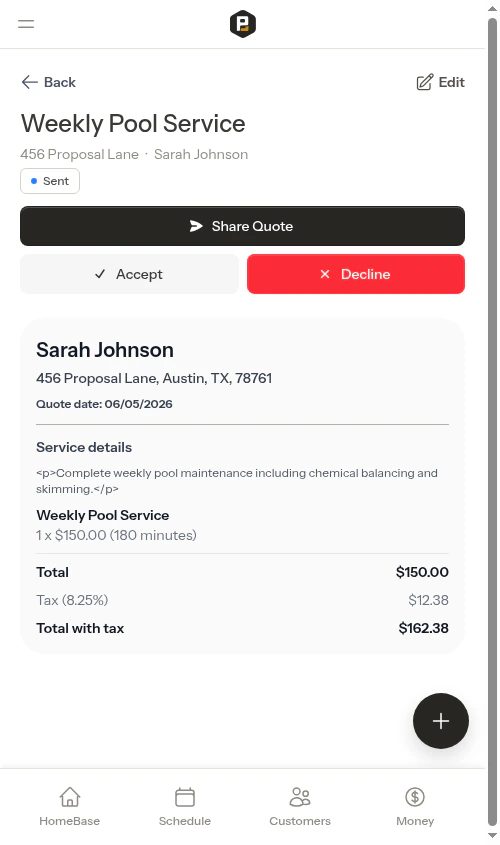Viewport: 500px width, 845px height.
Task: Select the Money tab
Action: [415, 806]
